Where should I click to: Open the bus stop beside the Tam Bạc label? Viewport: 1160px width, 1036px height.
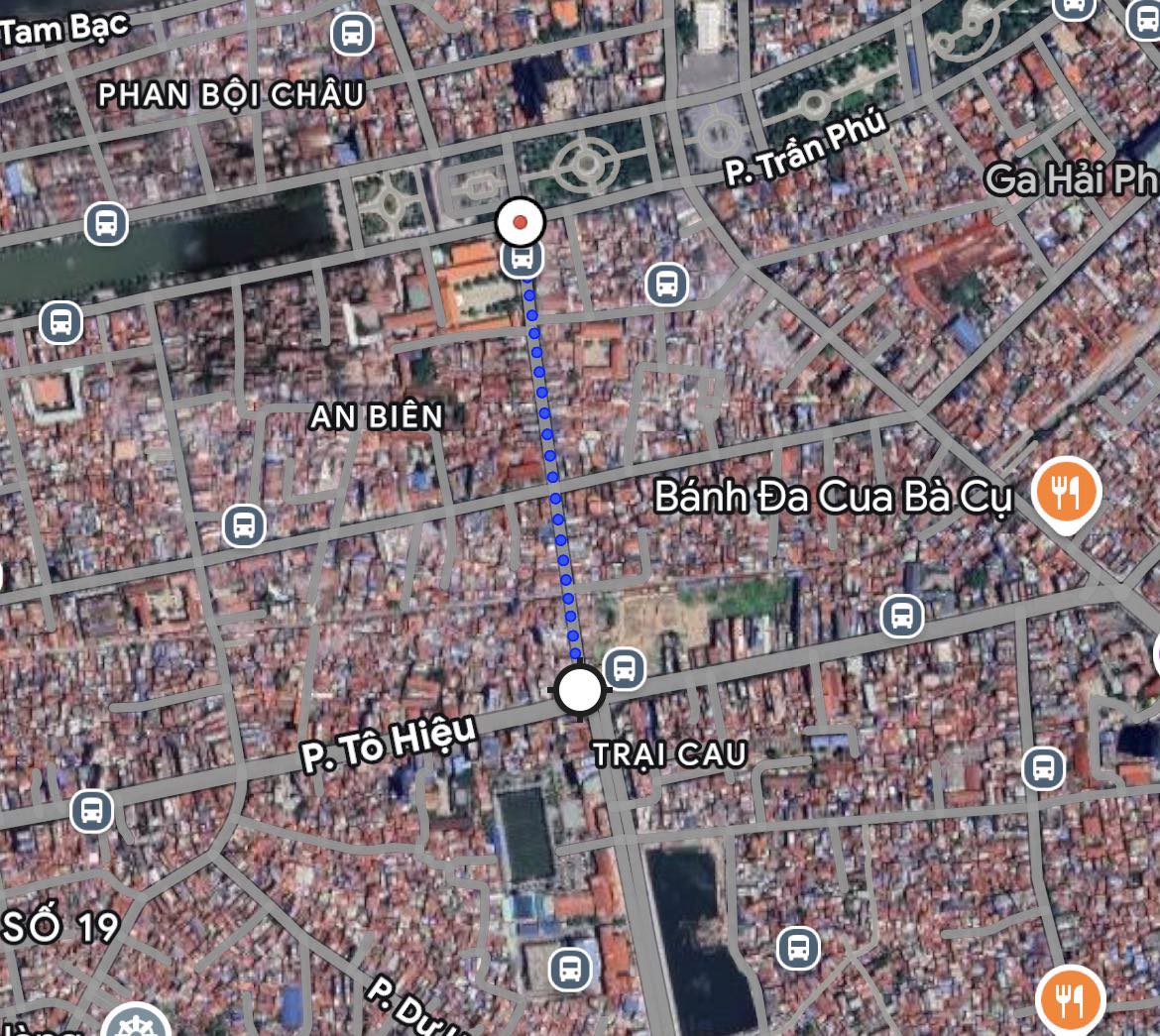[351, 35]
